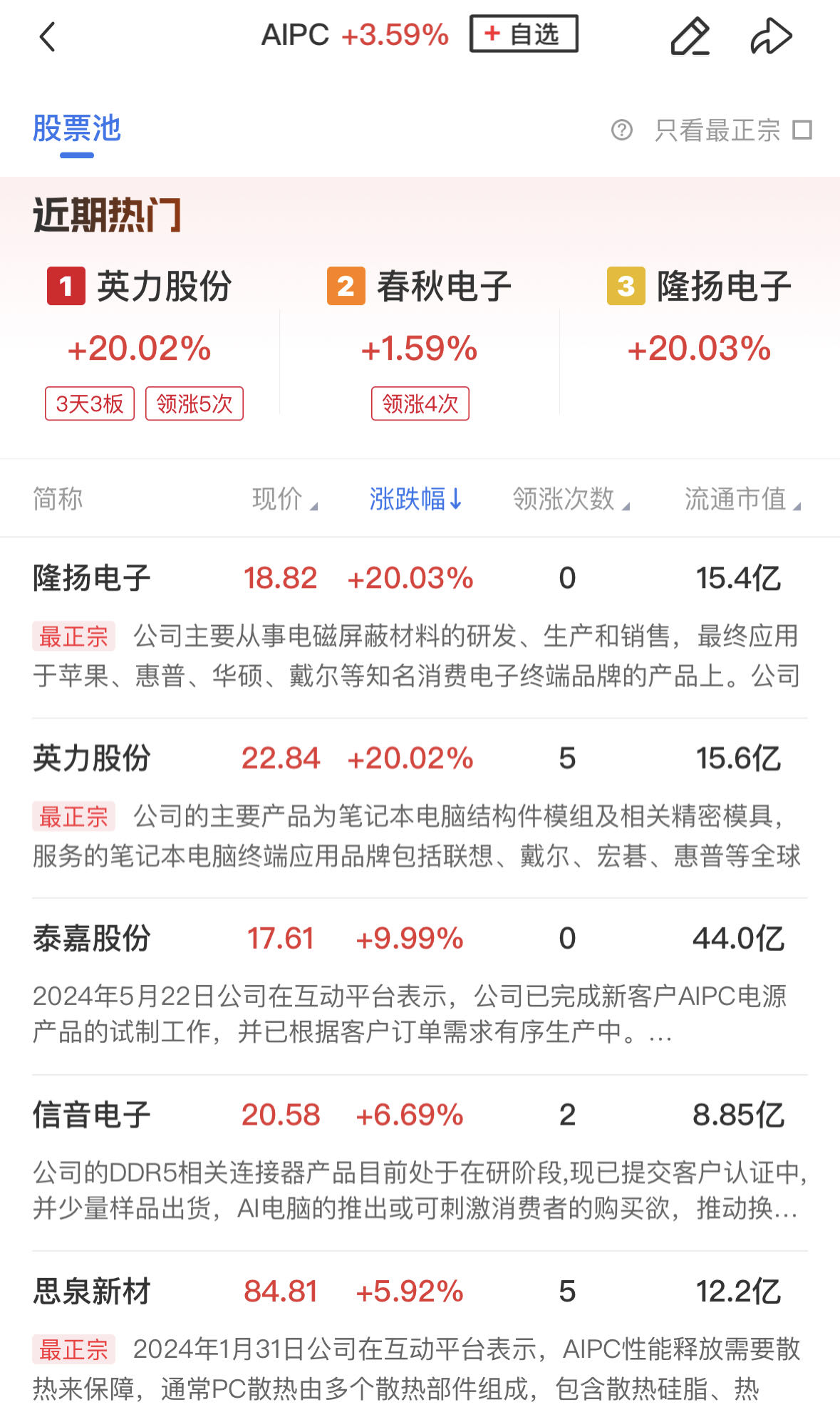Open hot stock card 英力股份

[x=140, y=342]
